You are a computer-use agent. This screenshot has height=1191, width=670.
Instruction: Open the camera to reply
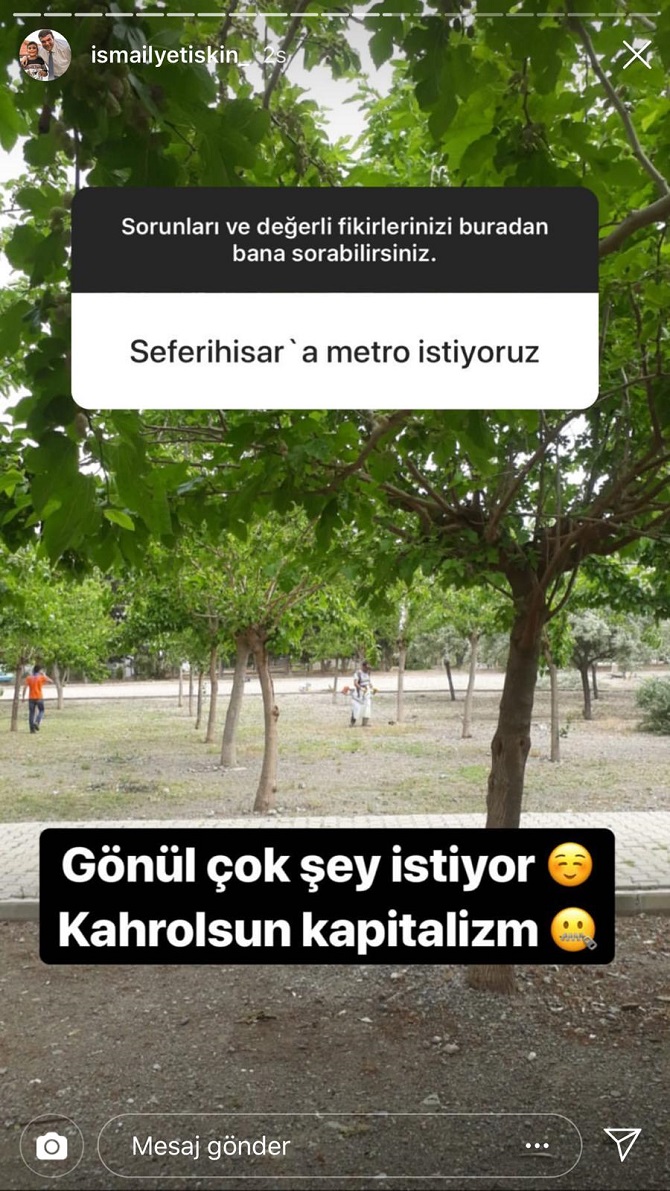coord(51,1146)
